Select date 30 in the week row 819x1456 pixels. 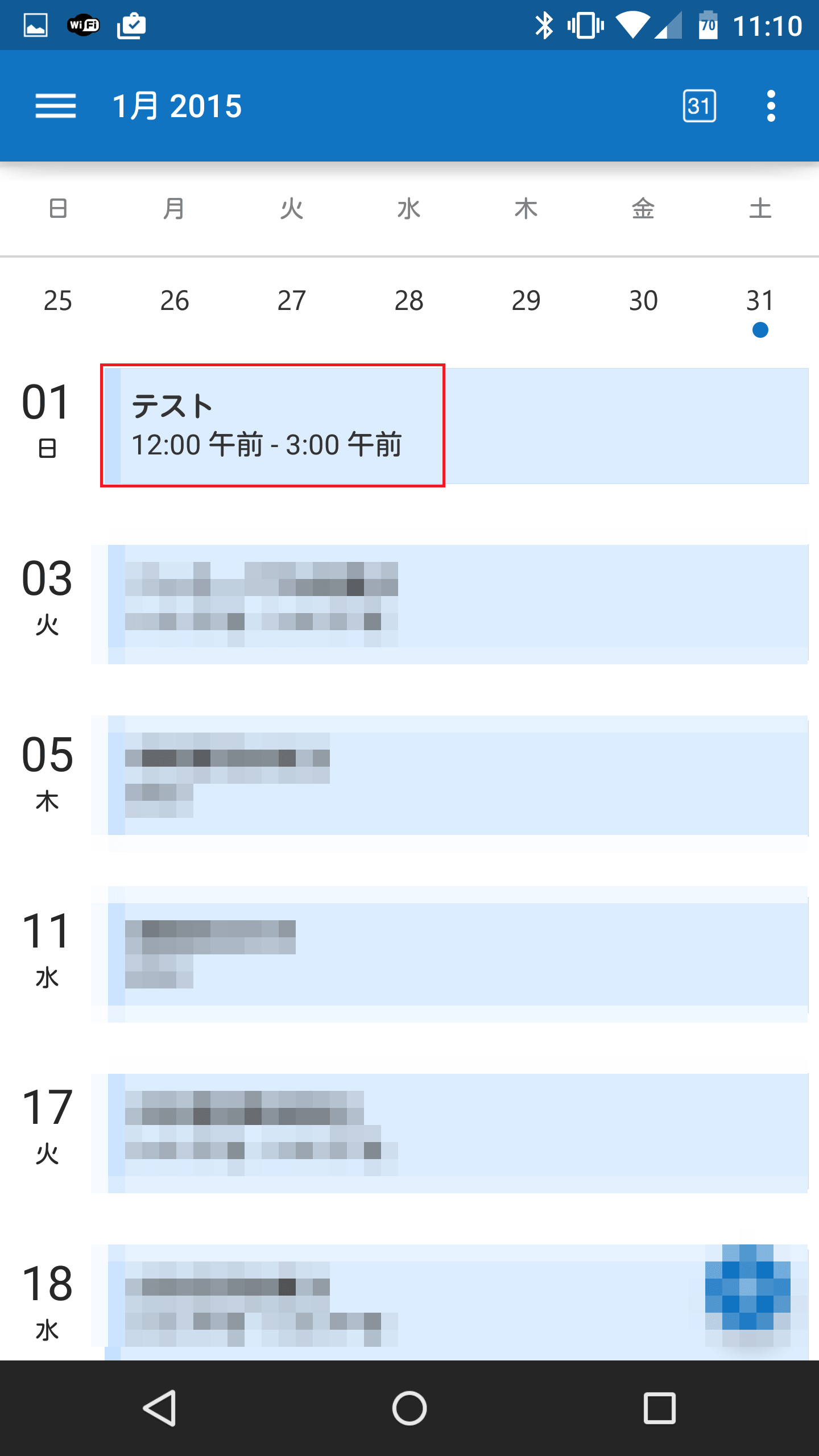[x=643, y=300]
